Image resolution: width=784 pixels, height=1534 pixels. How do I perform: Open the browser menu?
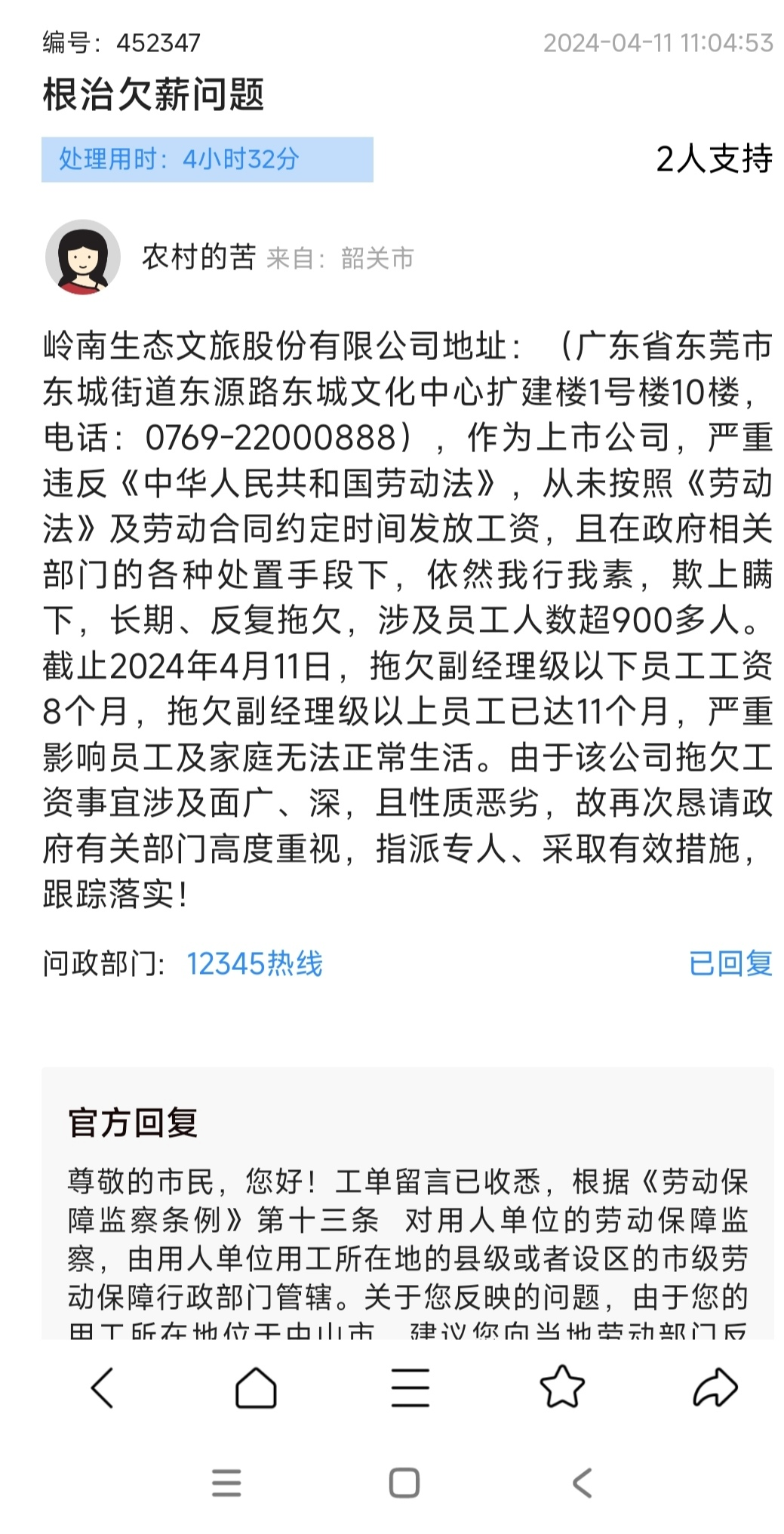click(410, 1388)
